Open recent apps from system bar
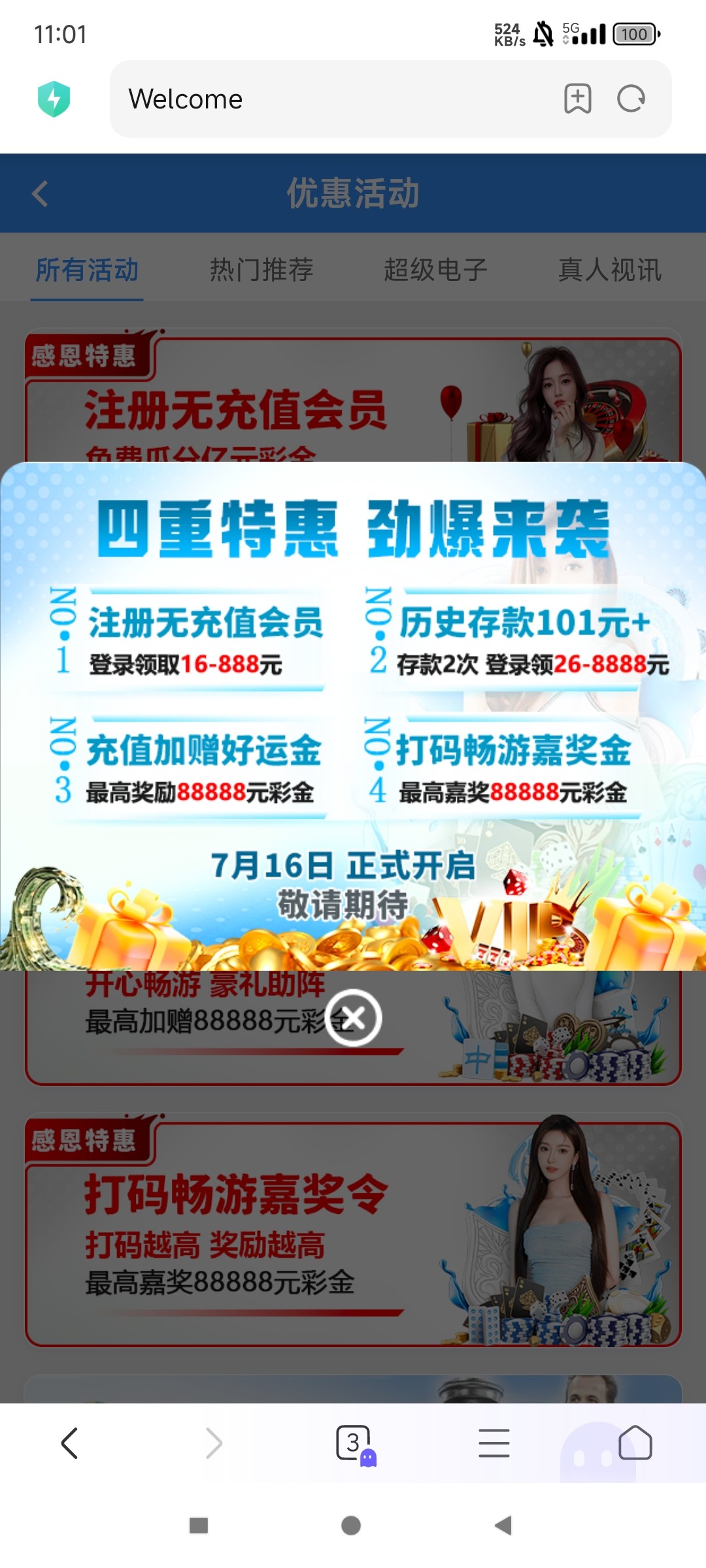The image size is (706, 1568). point(198,1526)
